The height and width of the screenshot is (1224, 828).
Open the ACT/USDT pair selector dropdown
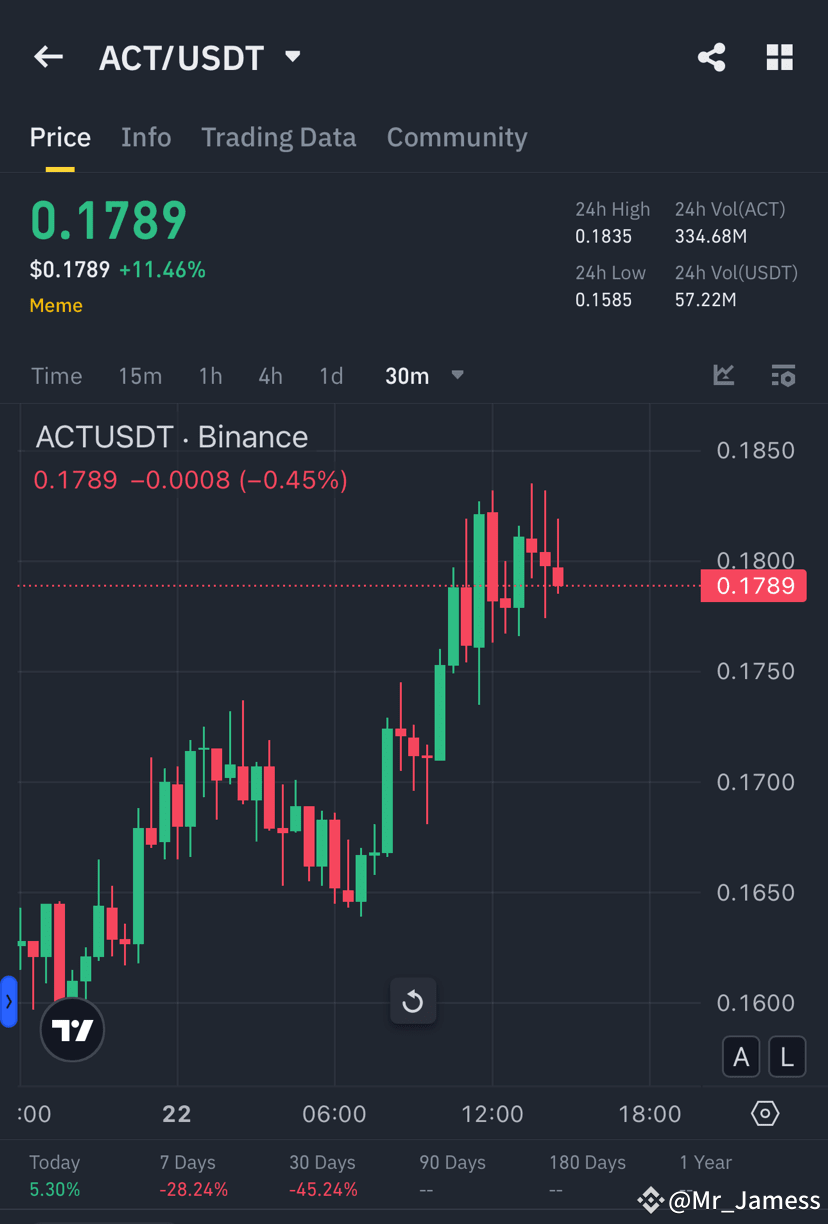click(291, 57)
